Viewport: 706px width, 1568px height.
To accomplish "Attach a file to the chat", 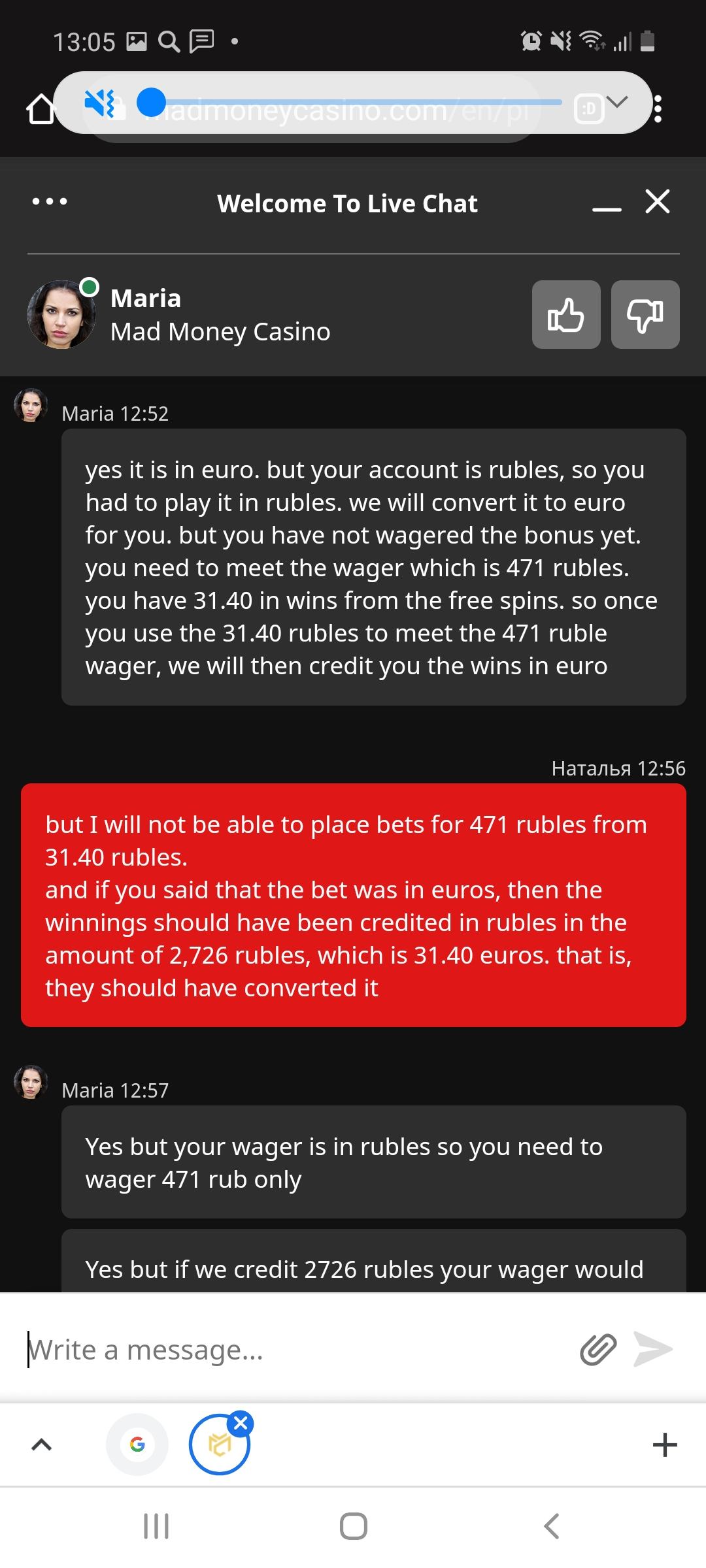I will point(597,1349).
